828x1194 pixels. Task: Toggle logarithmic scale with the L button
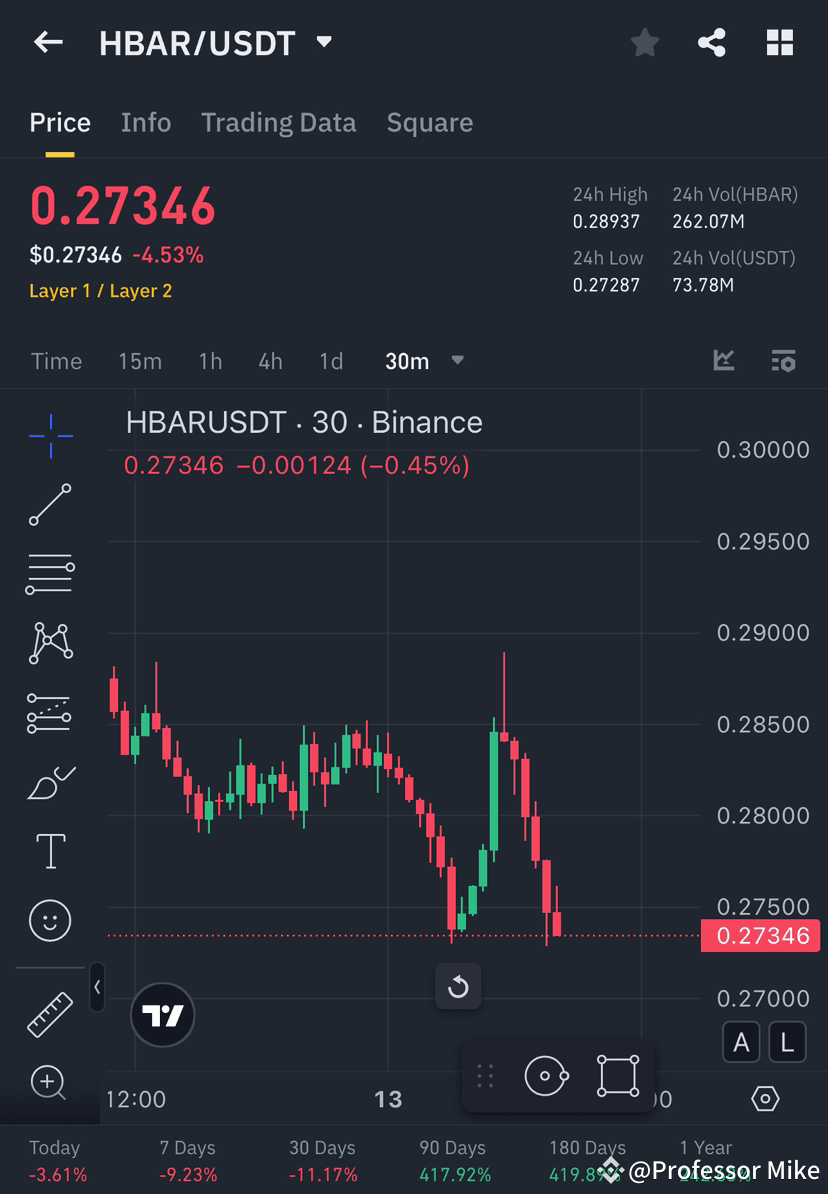(787, 1042)
